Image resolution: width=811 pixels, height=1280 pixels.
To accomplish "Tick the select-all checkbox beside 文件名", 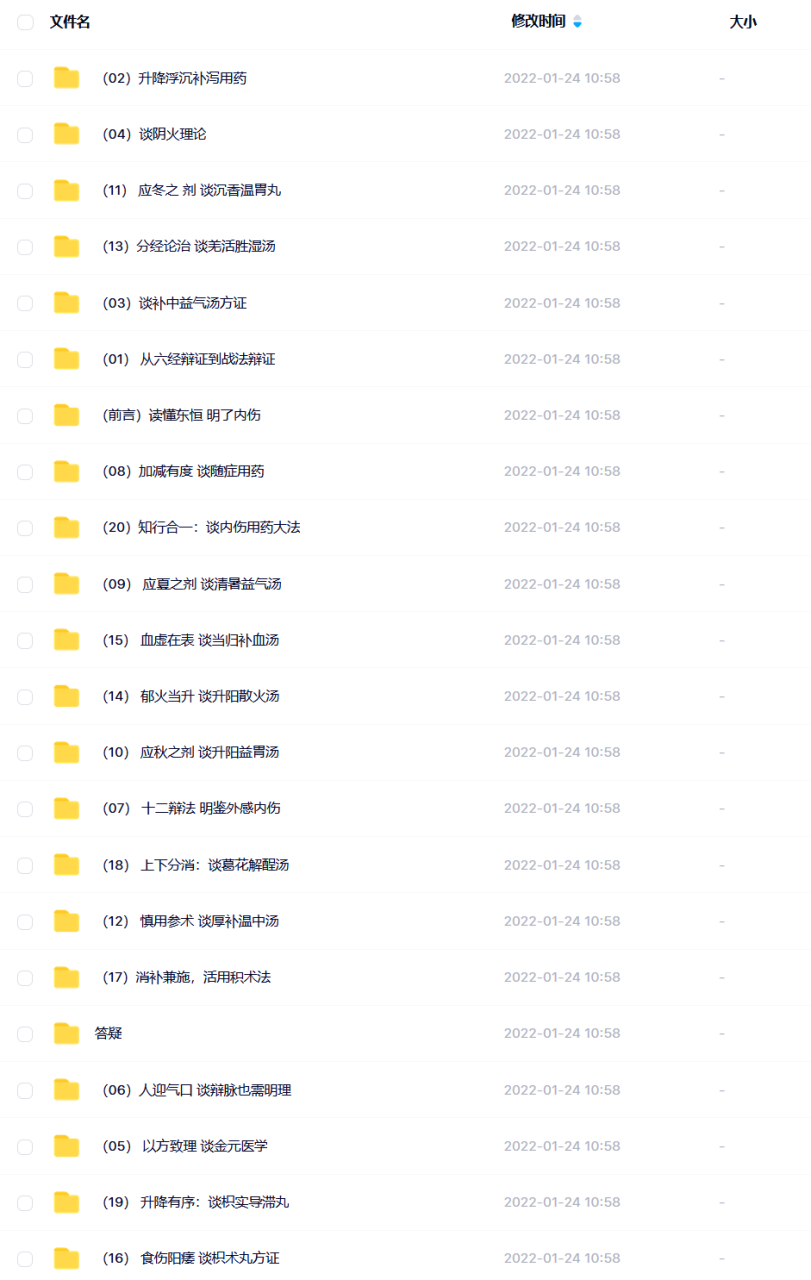I will coord(25,22).
